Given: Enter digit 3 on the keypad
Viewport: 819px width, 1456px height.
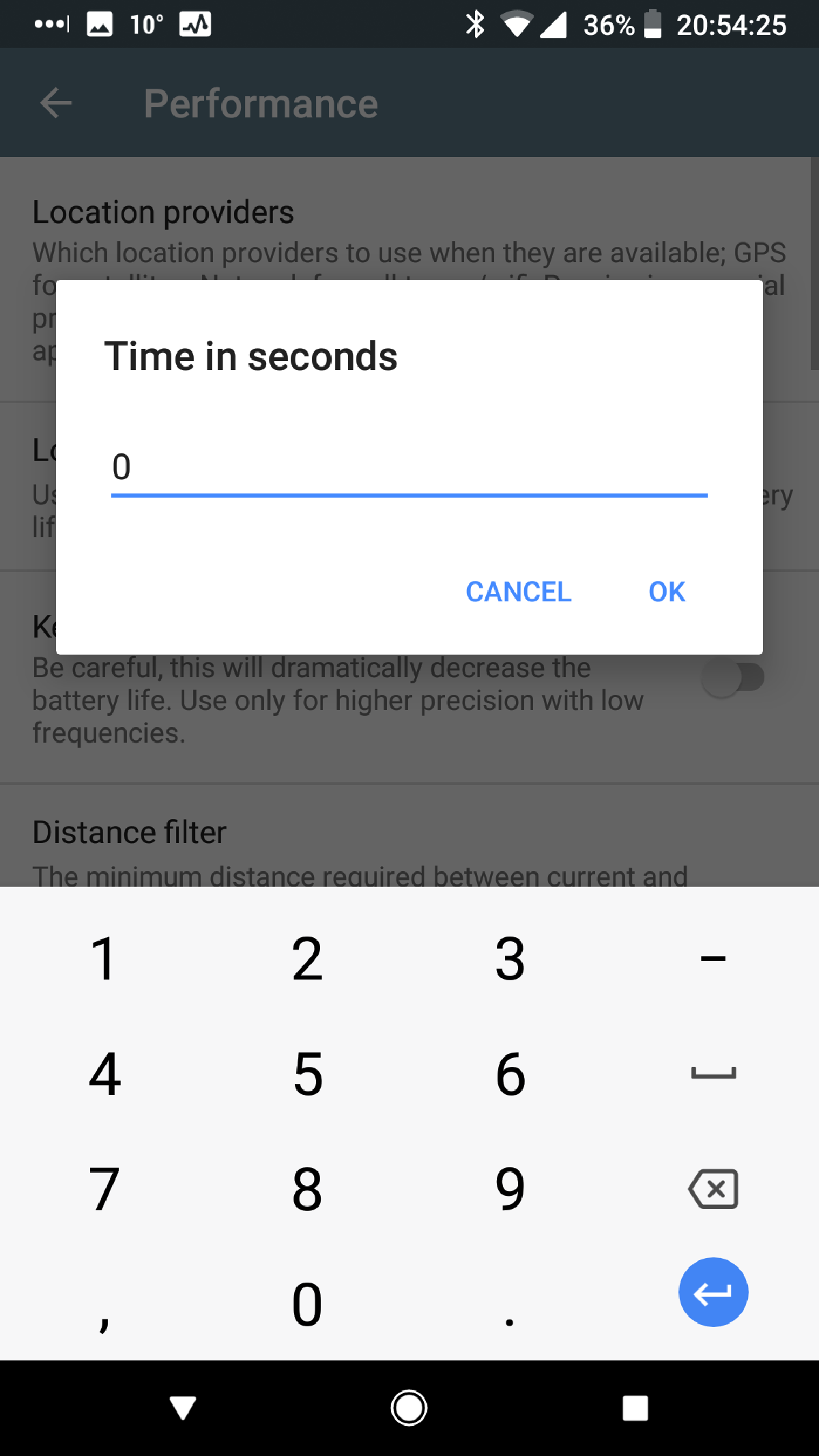Looking at the screenshot, I should tap(510, 958).
